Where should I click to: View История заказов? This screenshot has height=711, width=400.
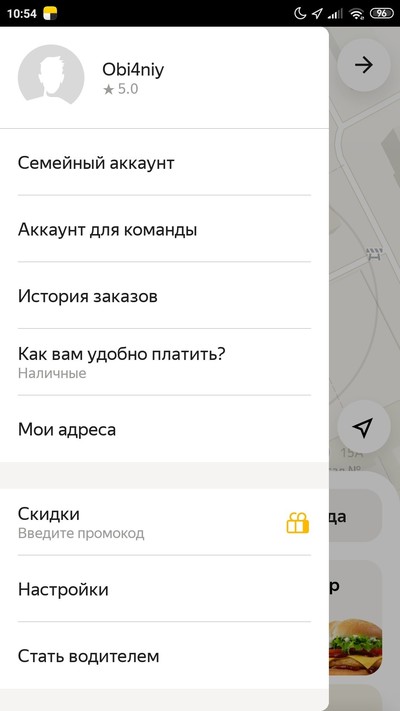click(x=164, y=296)
